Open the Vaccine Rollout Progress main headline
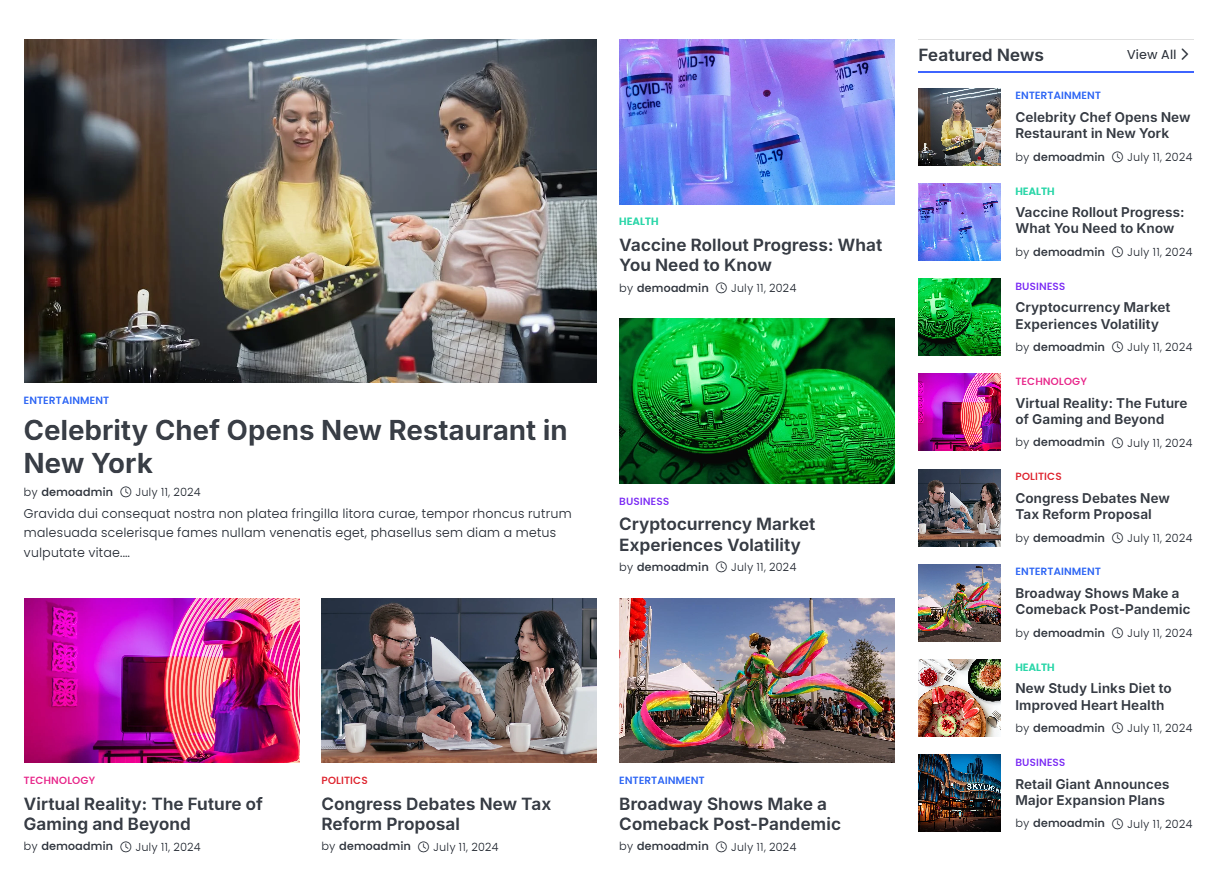The width and height of the screenshot is (1225, 882). [x=750, y=255]
